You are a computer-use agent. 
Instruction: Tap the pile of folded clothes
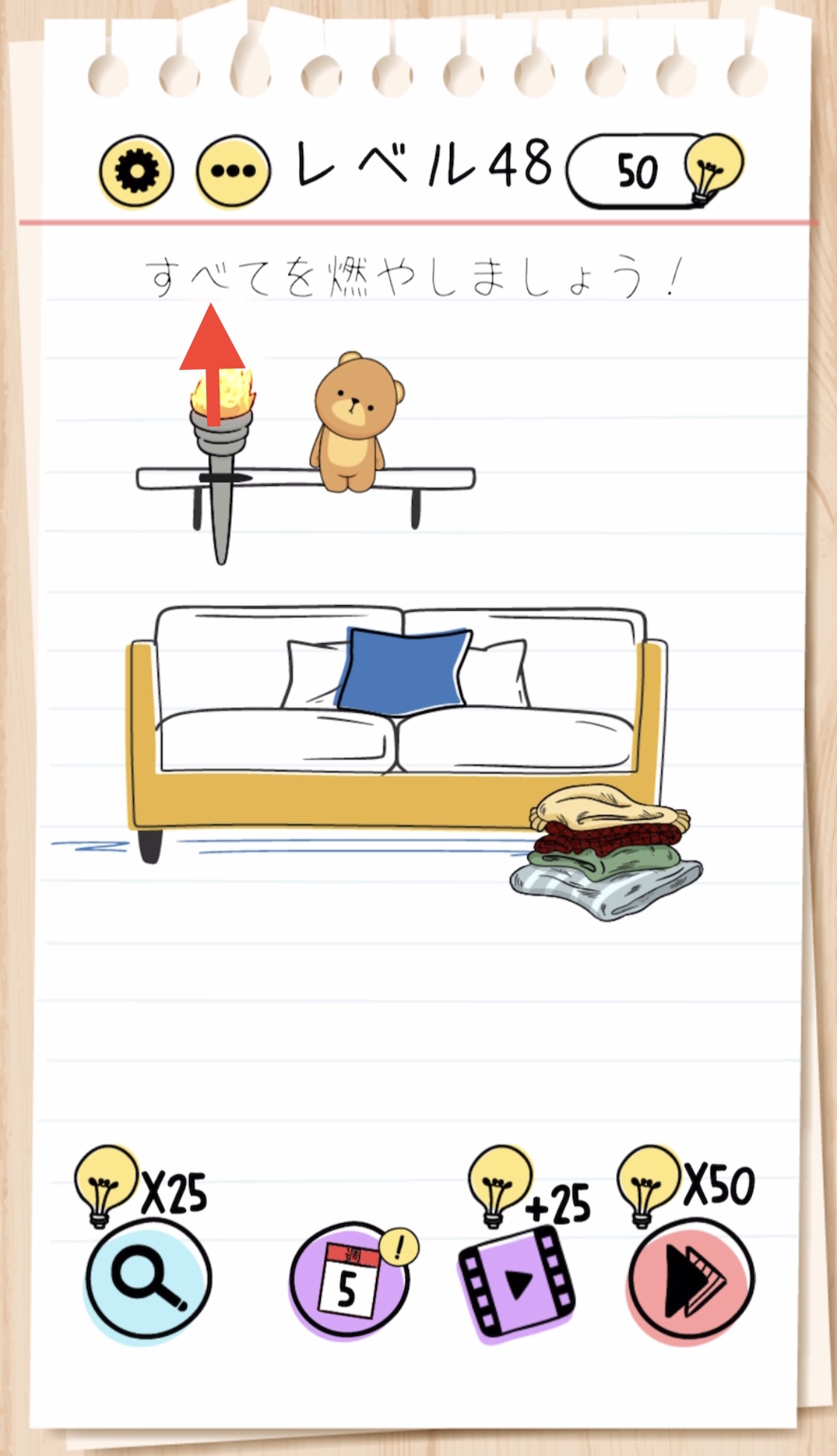605,851
